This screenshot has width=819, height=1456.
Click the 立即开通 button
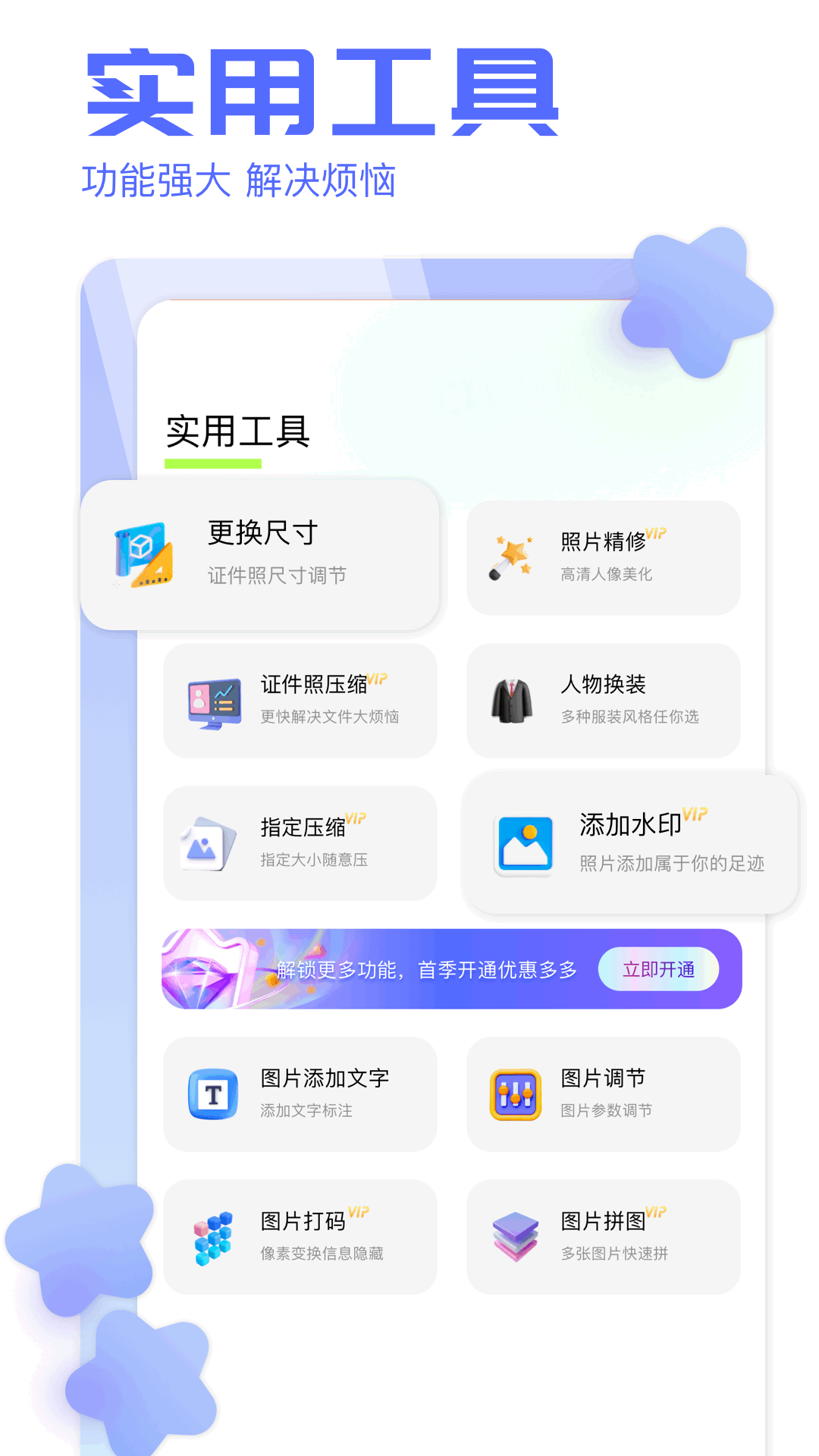click(x=657, y=968)
